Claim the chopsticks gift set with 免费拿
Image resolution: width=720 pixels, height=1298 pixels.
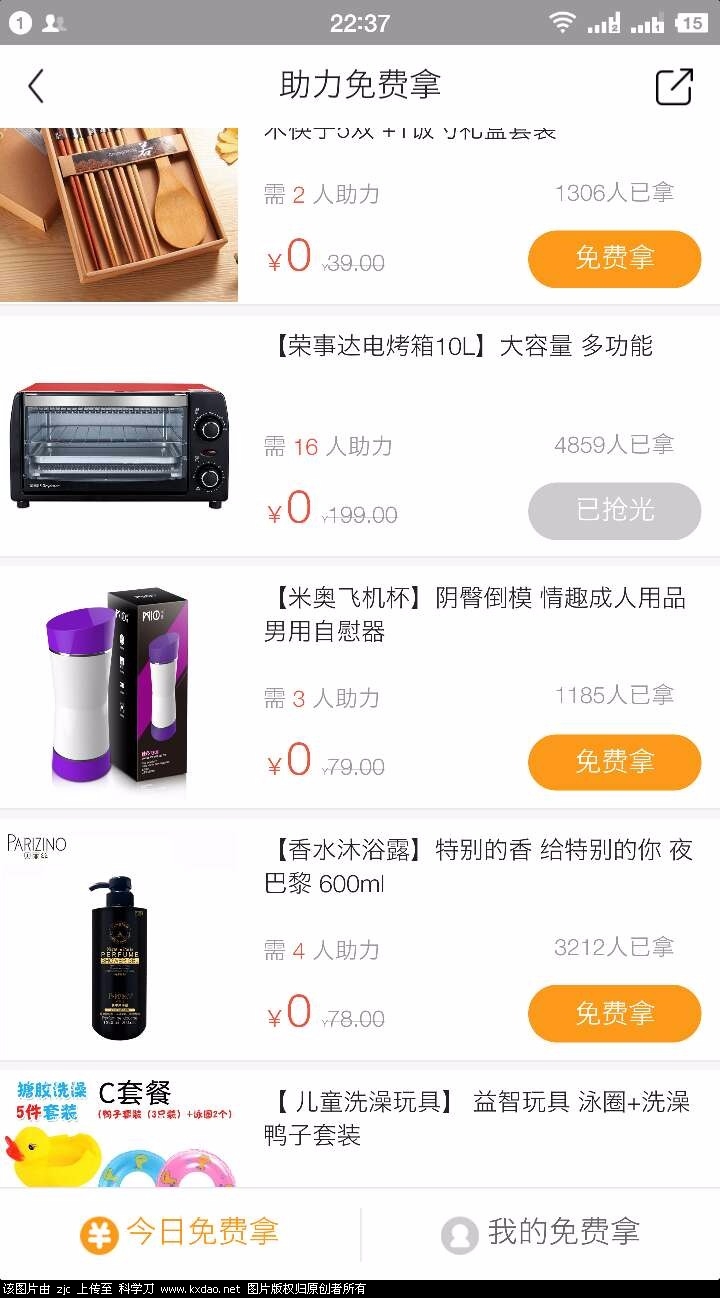614,259
